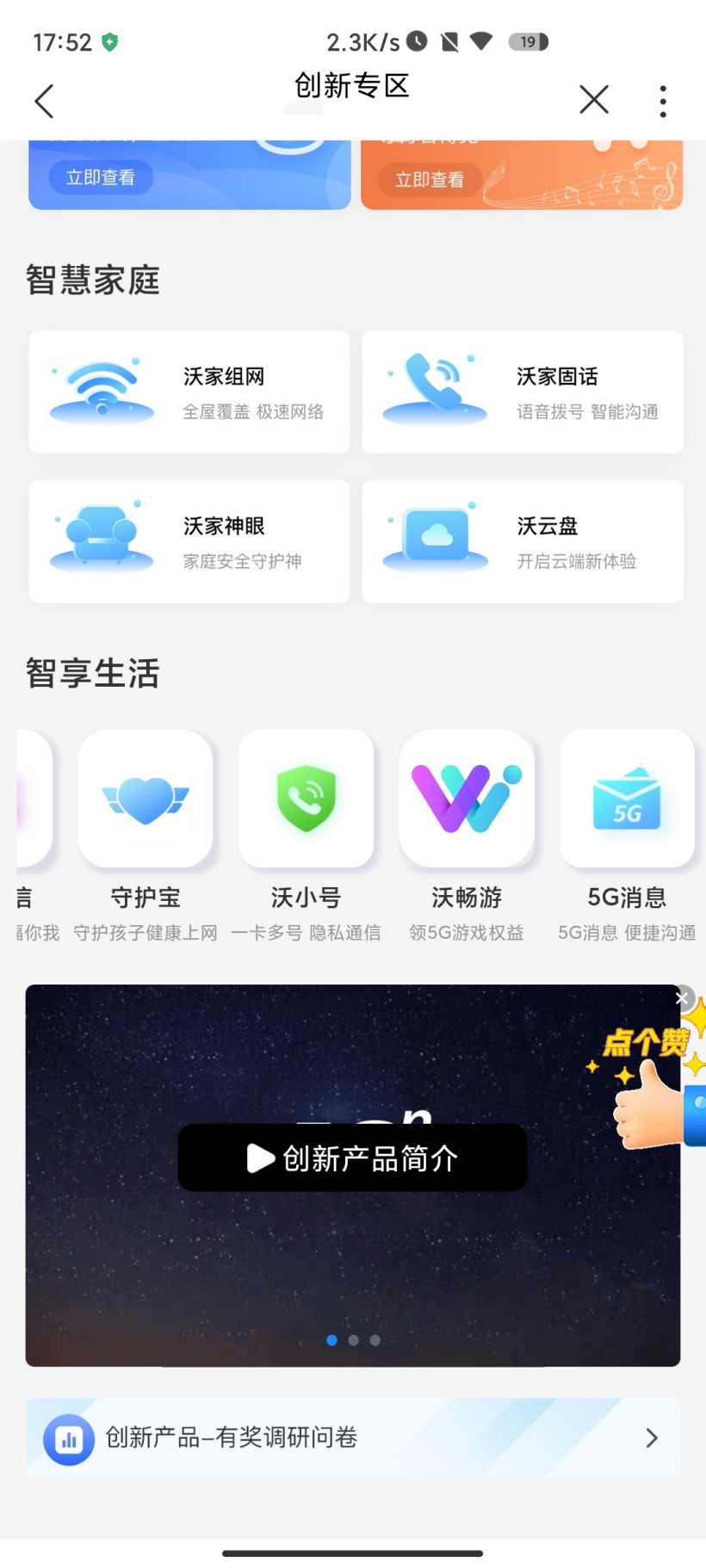This screenshot has width=706, height=1568.
Task: Play the 创新产品简介 video
Action: point(352,1158)
